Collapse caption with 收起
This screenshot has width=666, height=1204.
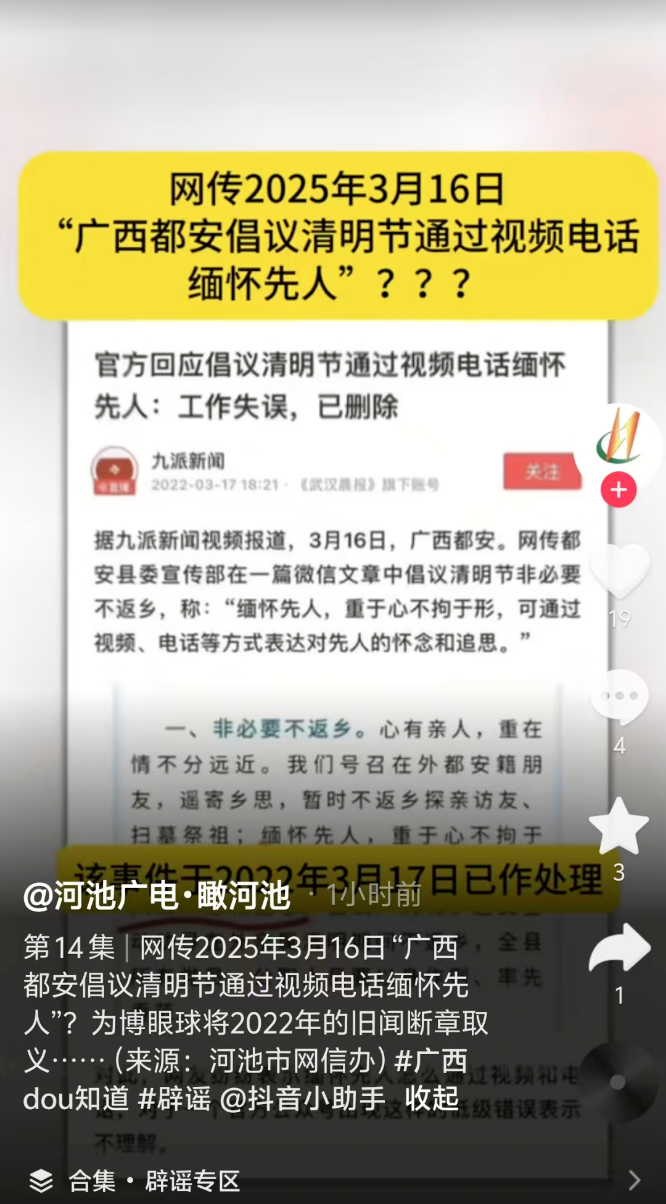(431, 1099)
